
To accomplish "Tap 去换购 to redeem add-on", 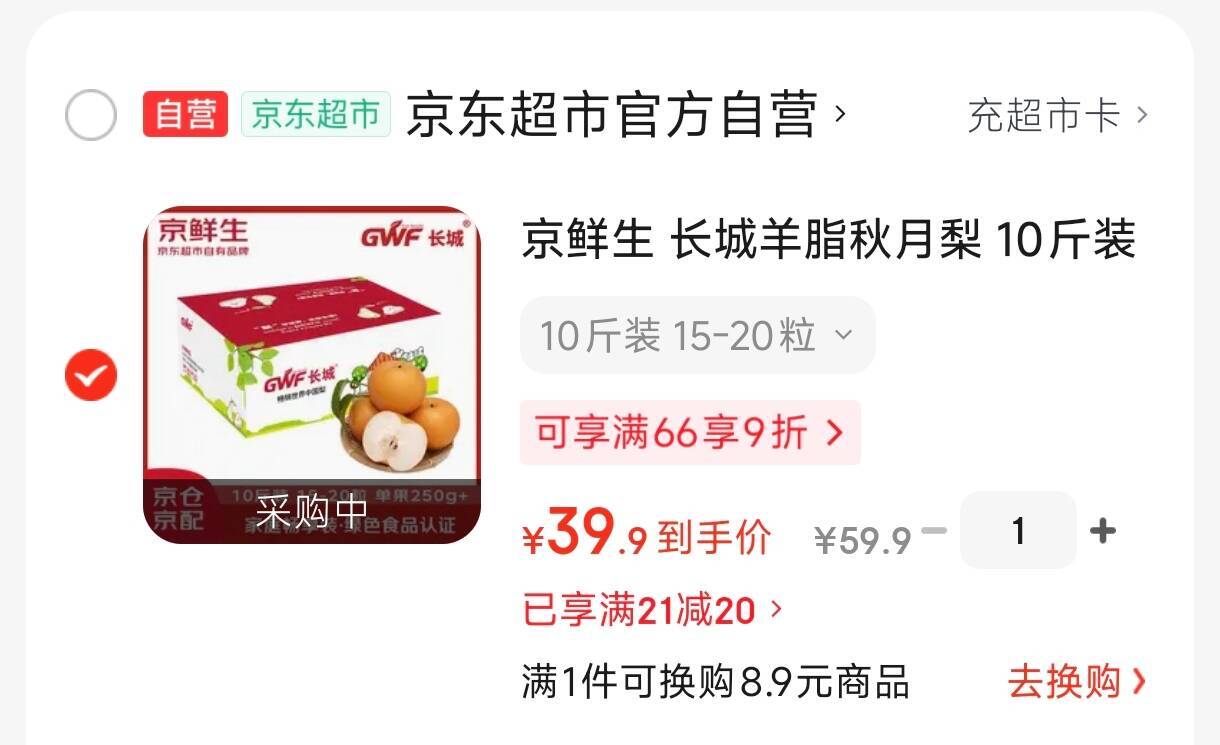I will [1076, 682].
